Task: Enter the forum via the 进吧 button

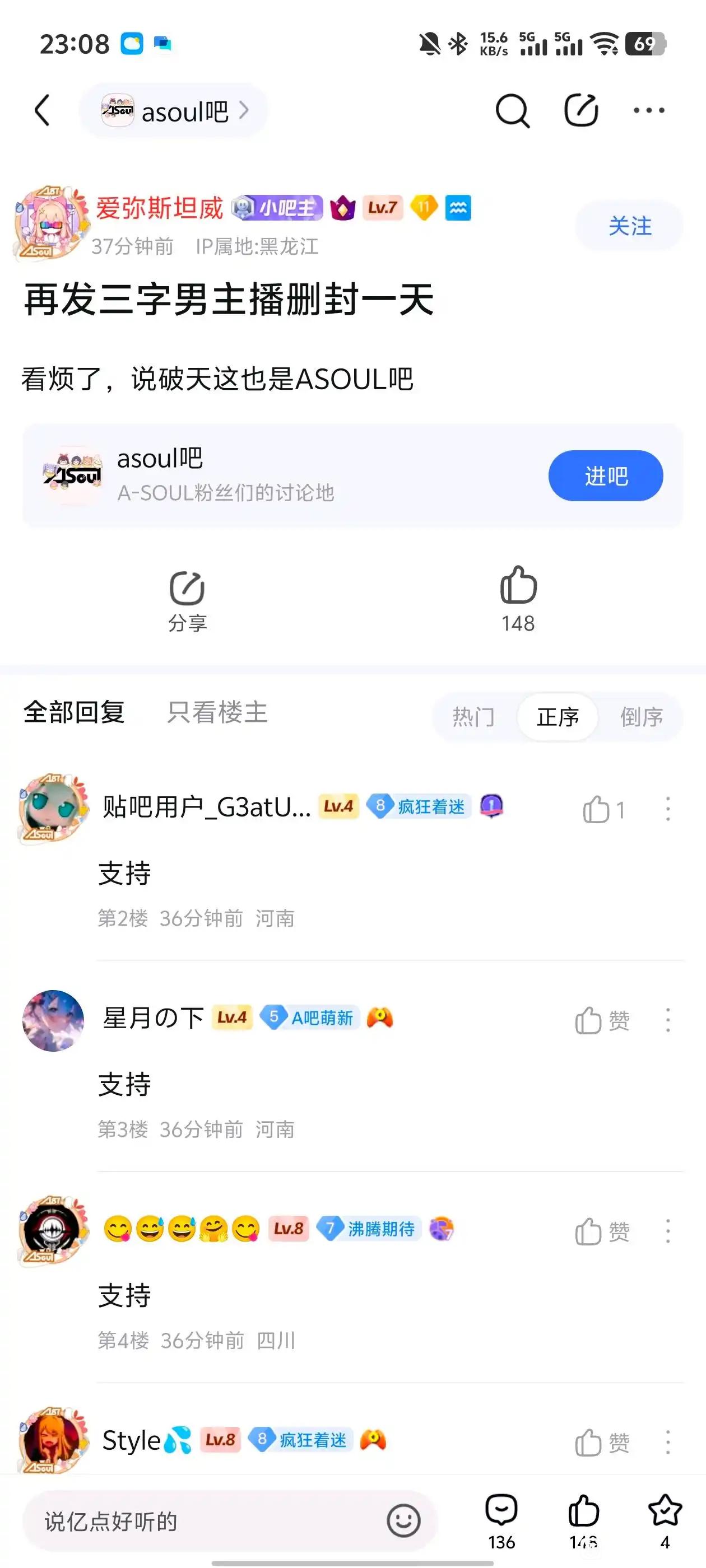Action: click(606, 476)
